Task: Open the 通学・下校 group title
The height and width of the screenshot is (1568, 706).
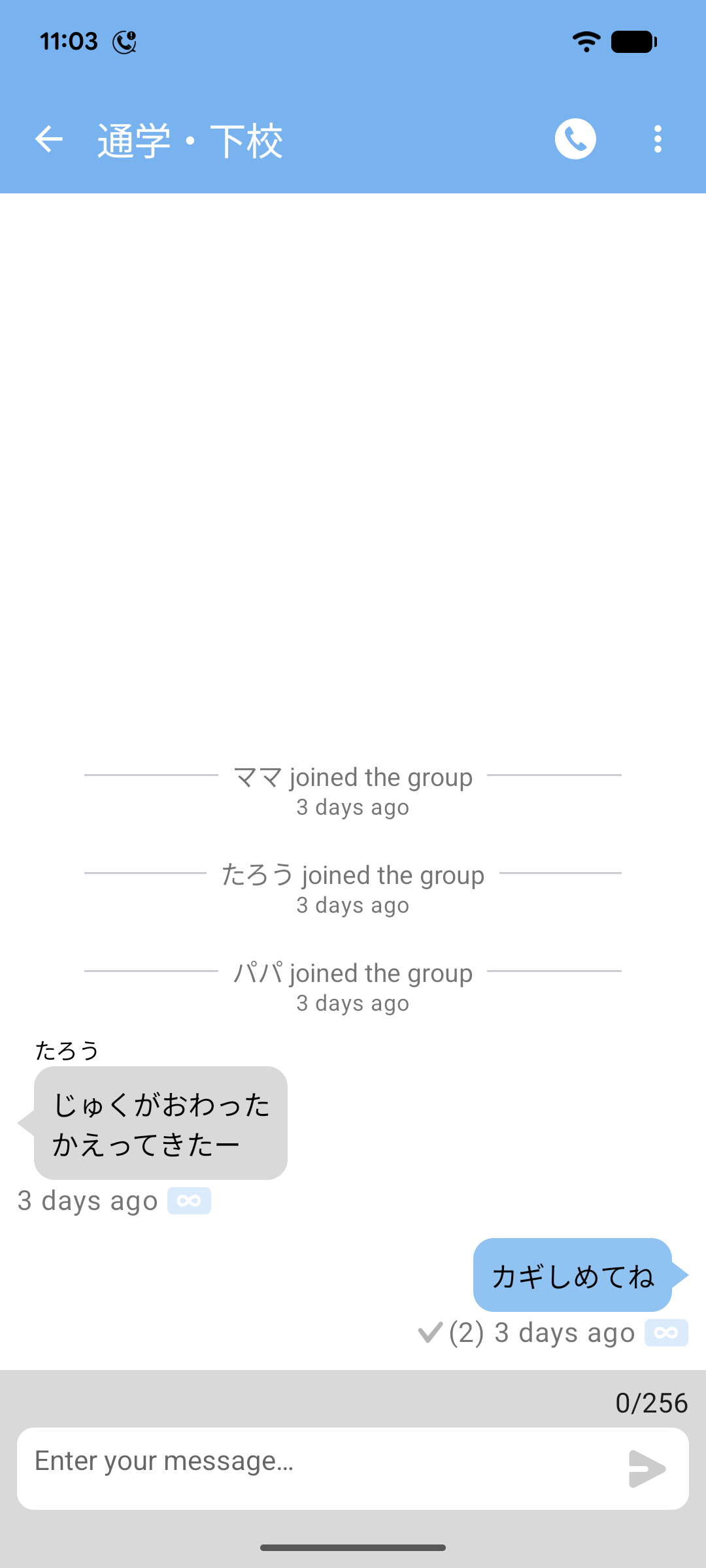Action: pos(190,139)
